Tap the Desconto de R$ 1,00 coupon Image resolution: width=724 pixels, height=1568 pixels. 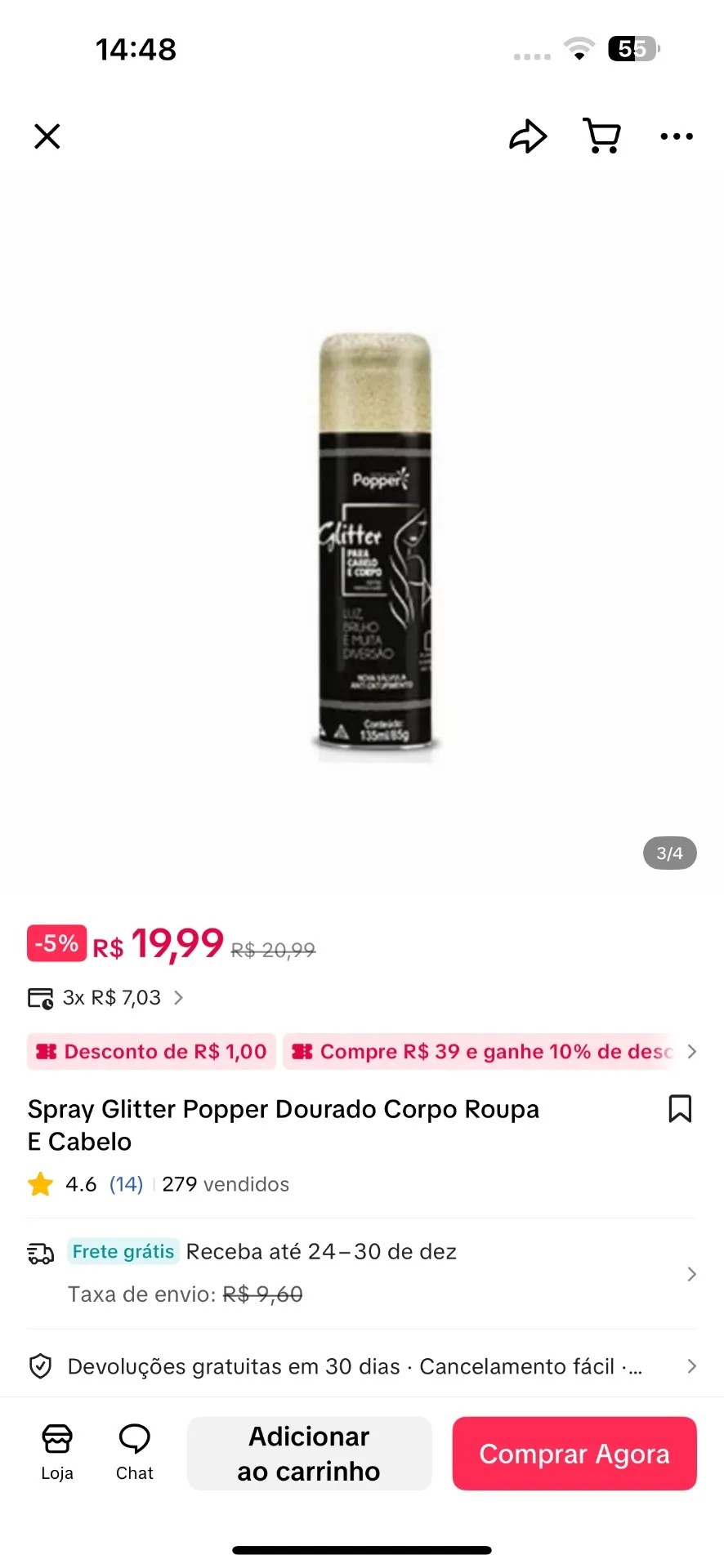click(152, 1052)
